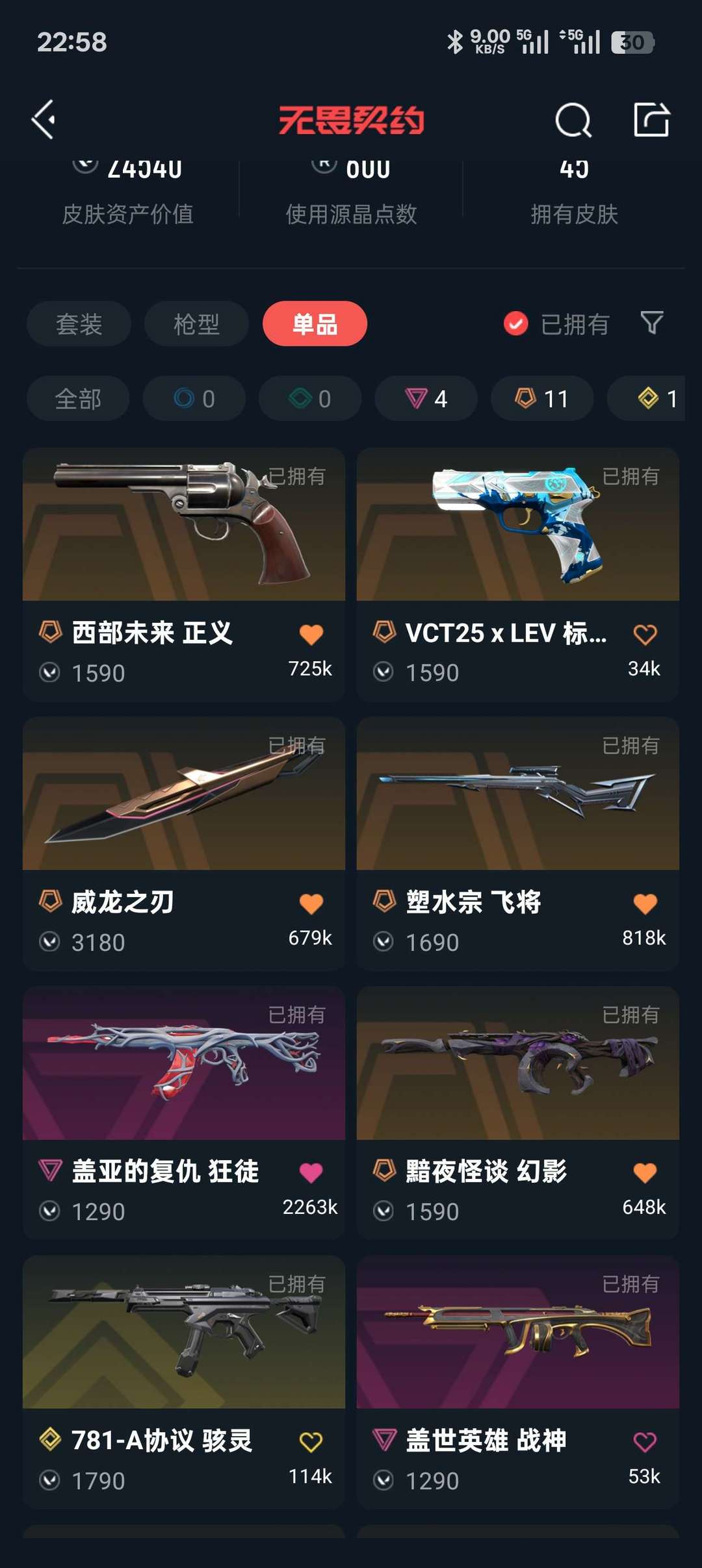The height and width of the screenshot is (1568, 702).
Task: Select the pink rarity filter showing 4
Action: 426,398
